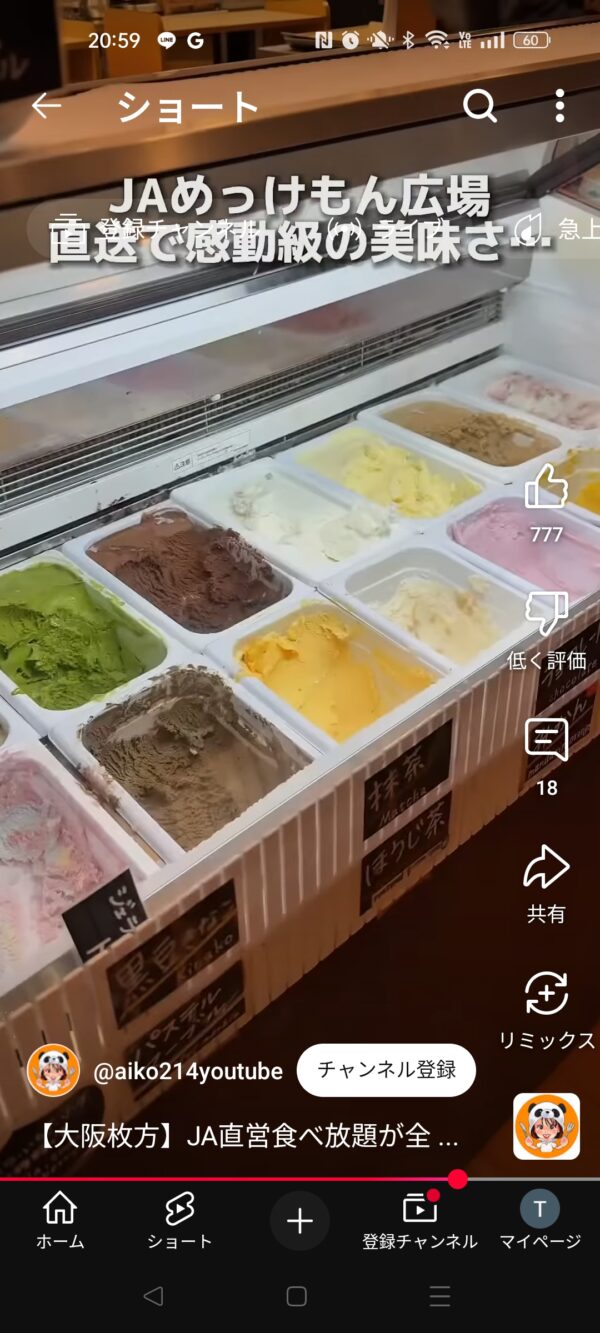Subscribe with the チャンネル登録 button
600x1333 pixels.
[x=386, y=1070]
